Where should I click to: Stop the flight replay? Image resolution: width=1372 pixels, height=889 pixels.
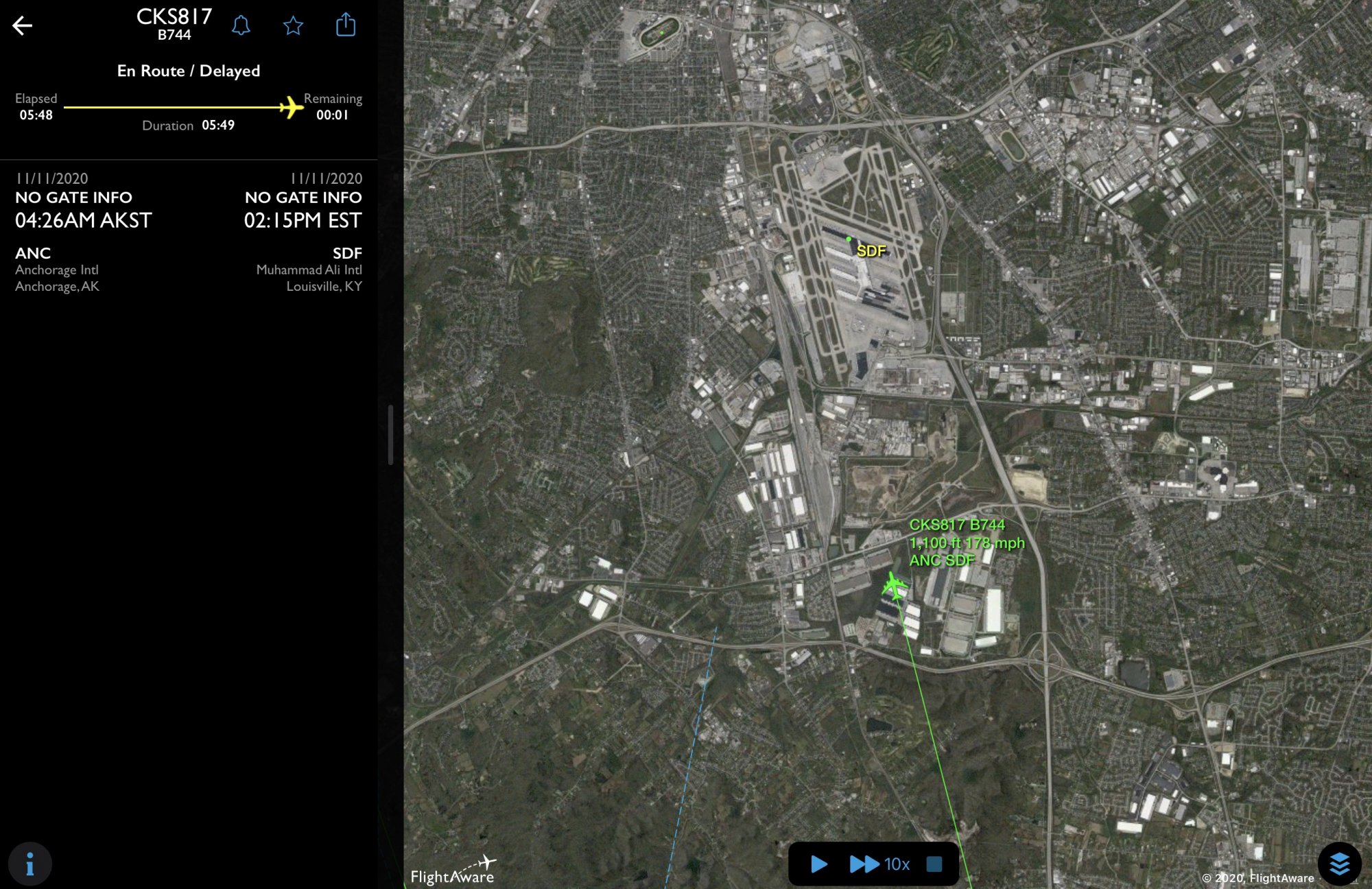[934, 864]
